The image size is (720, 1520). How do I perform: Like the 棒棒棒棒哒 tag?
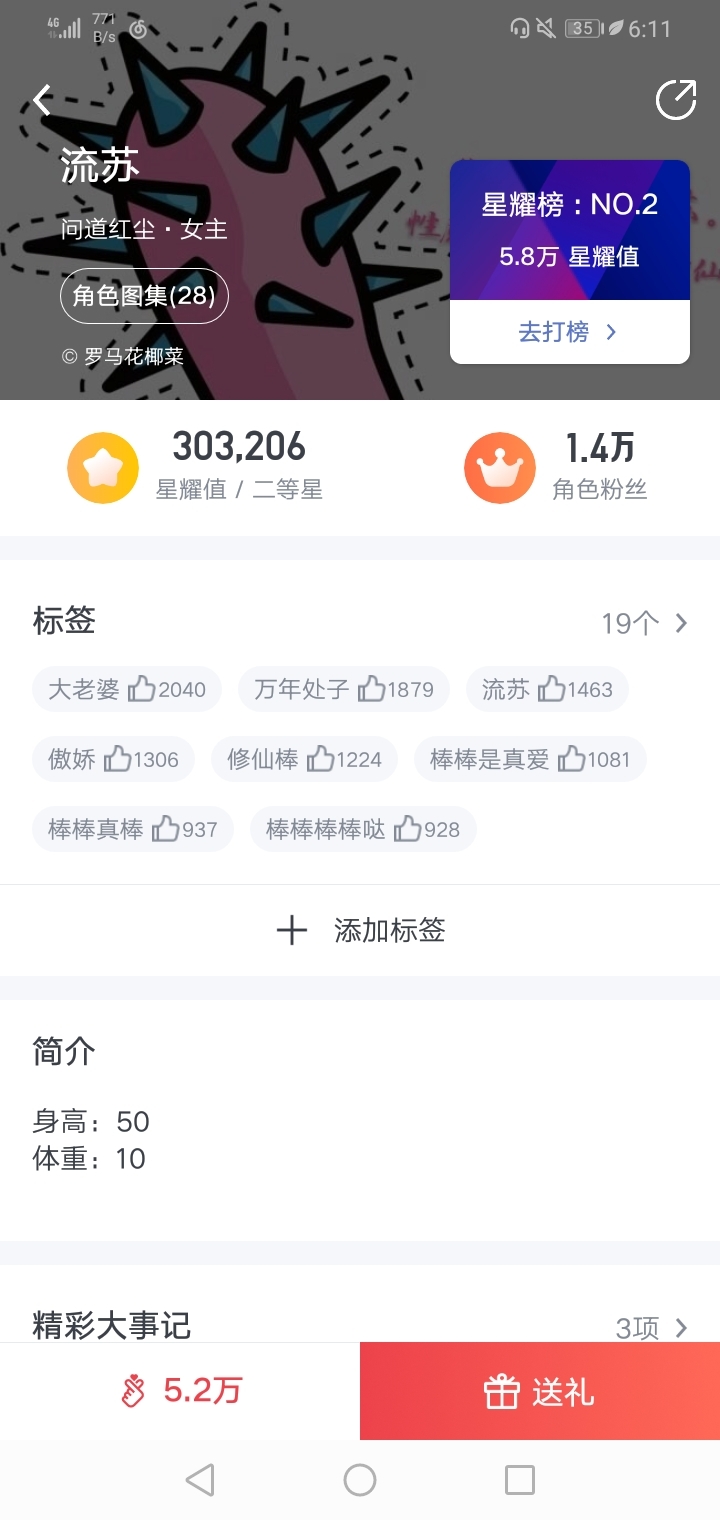[407, 829]
